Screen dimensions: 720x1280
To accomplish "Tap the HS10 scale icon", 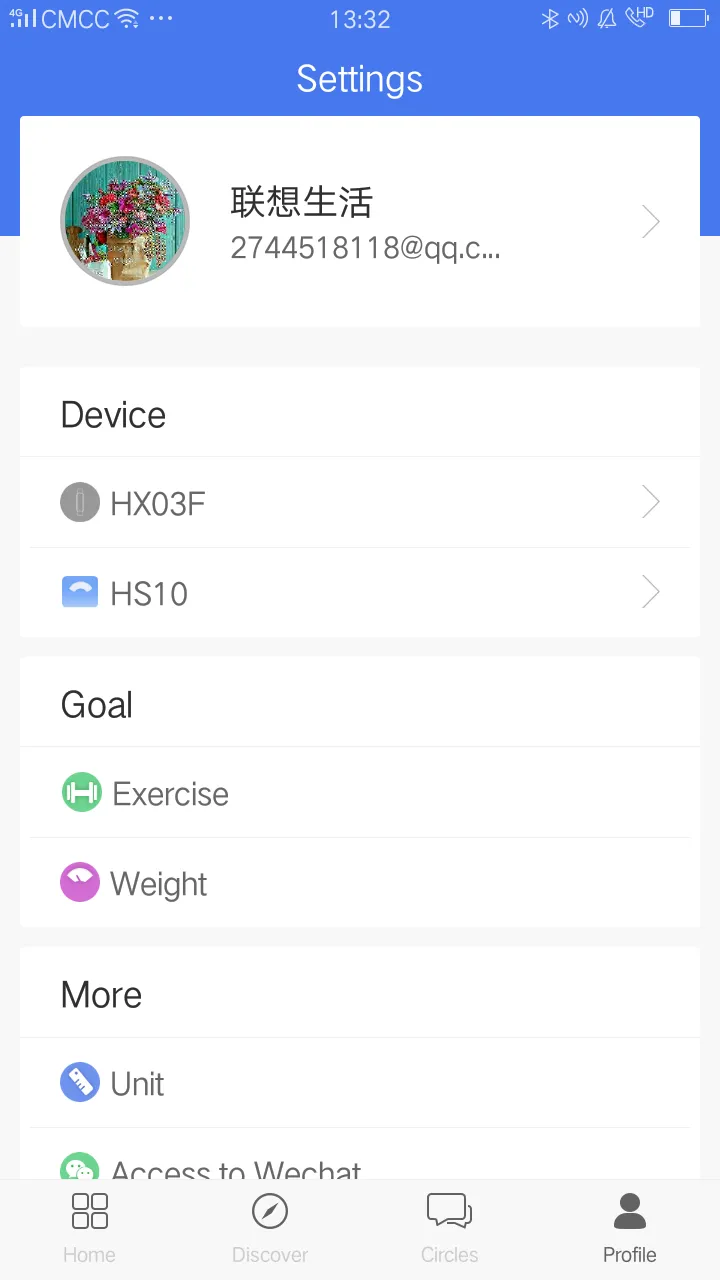I will click(x=80, y=592).
